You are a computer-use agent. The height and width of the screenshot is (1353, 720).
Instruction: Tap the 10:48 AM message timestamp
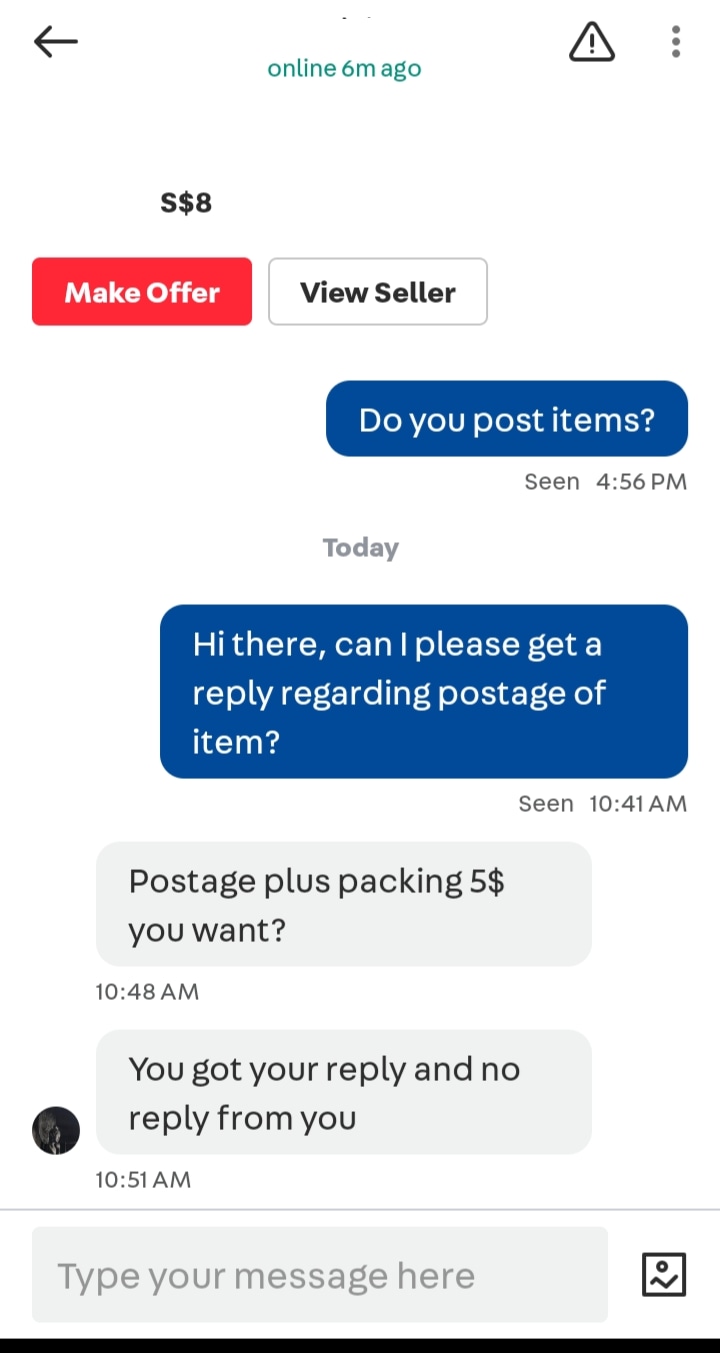point(146,991)
